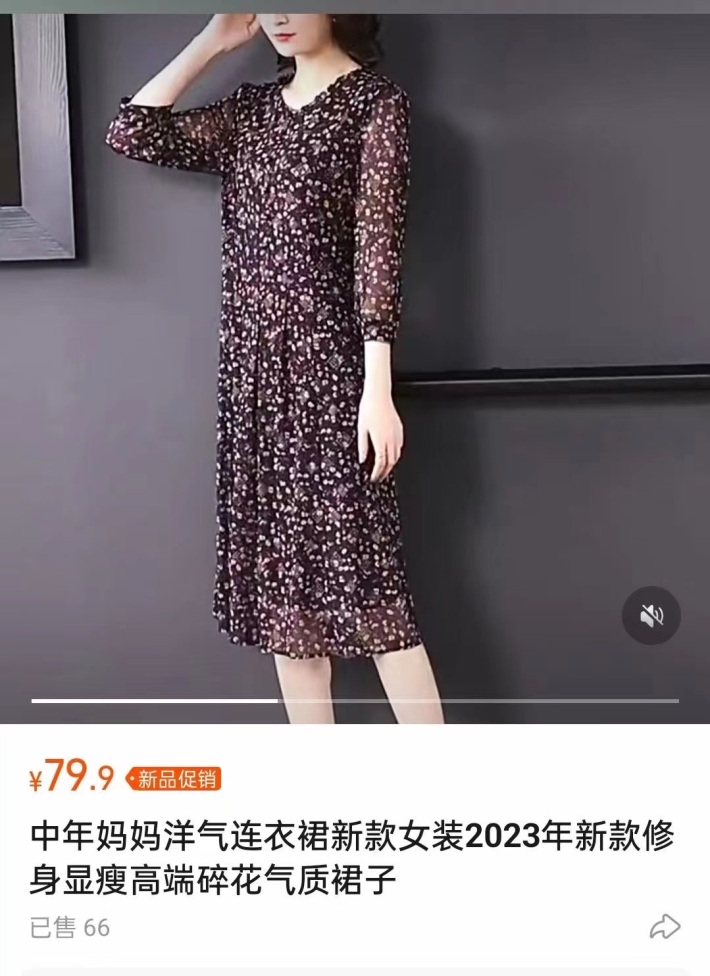710x976 pixels.
Task: Open the 新品促销 promotion tag
Action: click(x=173, y=779)
